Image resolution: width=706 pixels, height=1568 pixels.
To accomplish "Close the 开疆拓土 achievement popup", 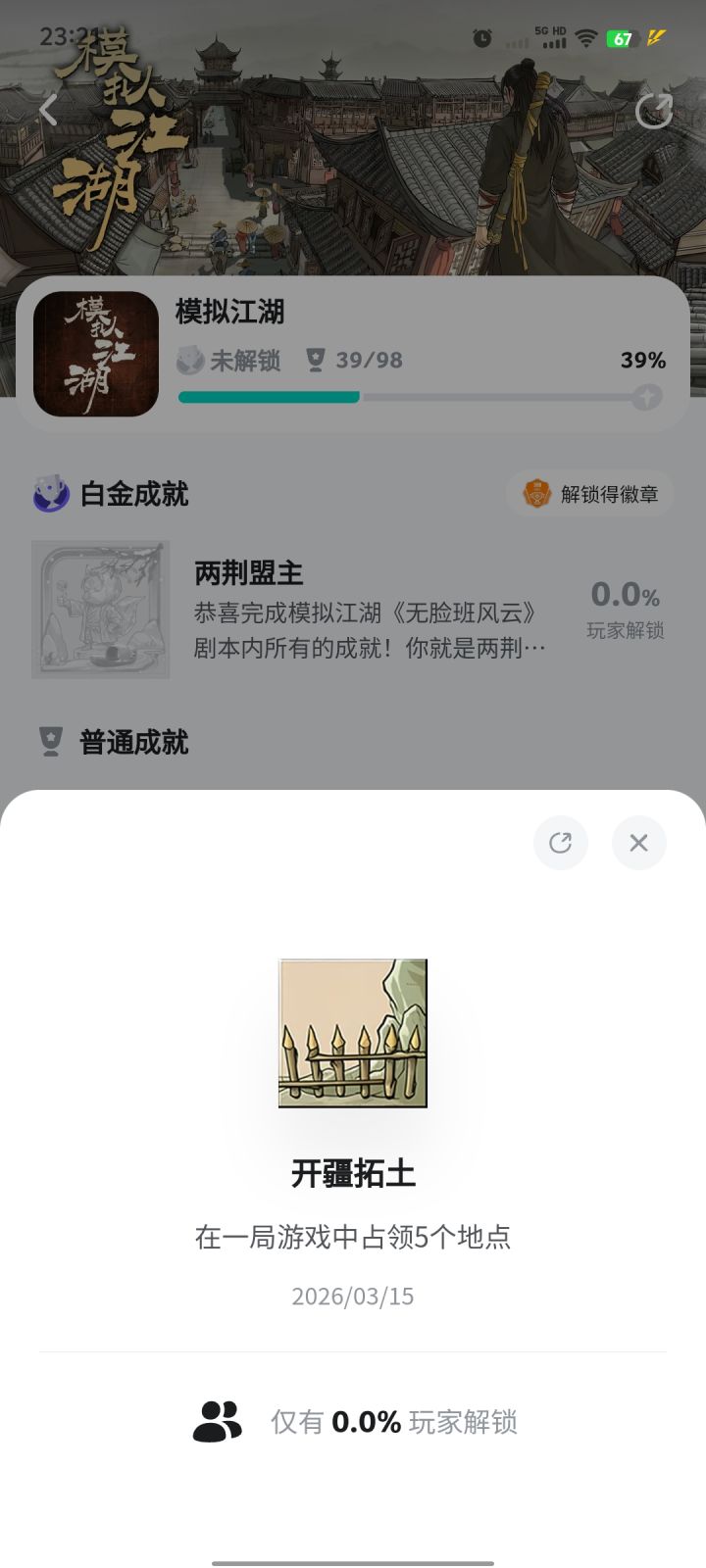I will [x=638, y=842].
